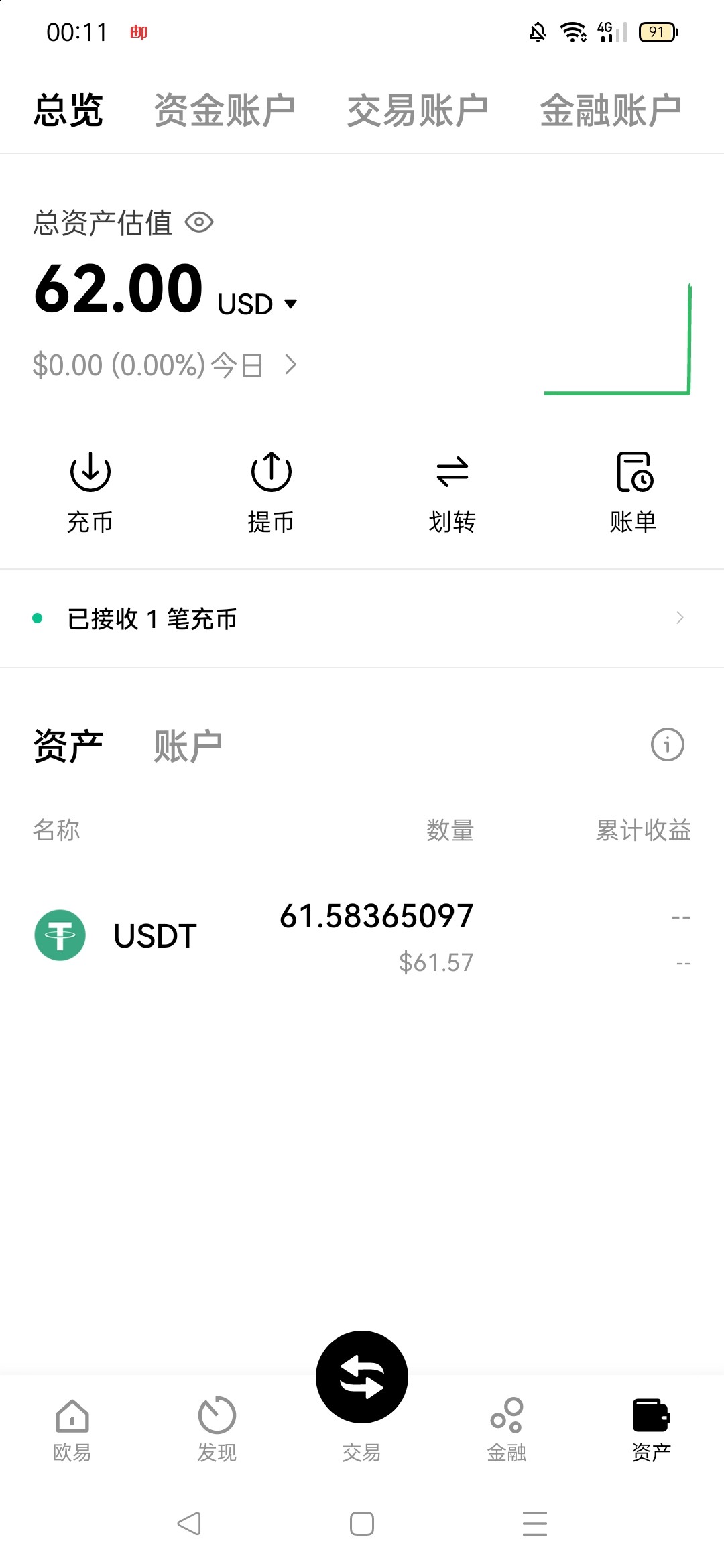Switch to the 交易账户 tab
724x1568 pixels.
[x=417, y=111]
